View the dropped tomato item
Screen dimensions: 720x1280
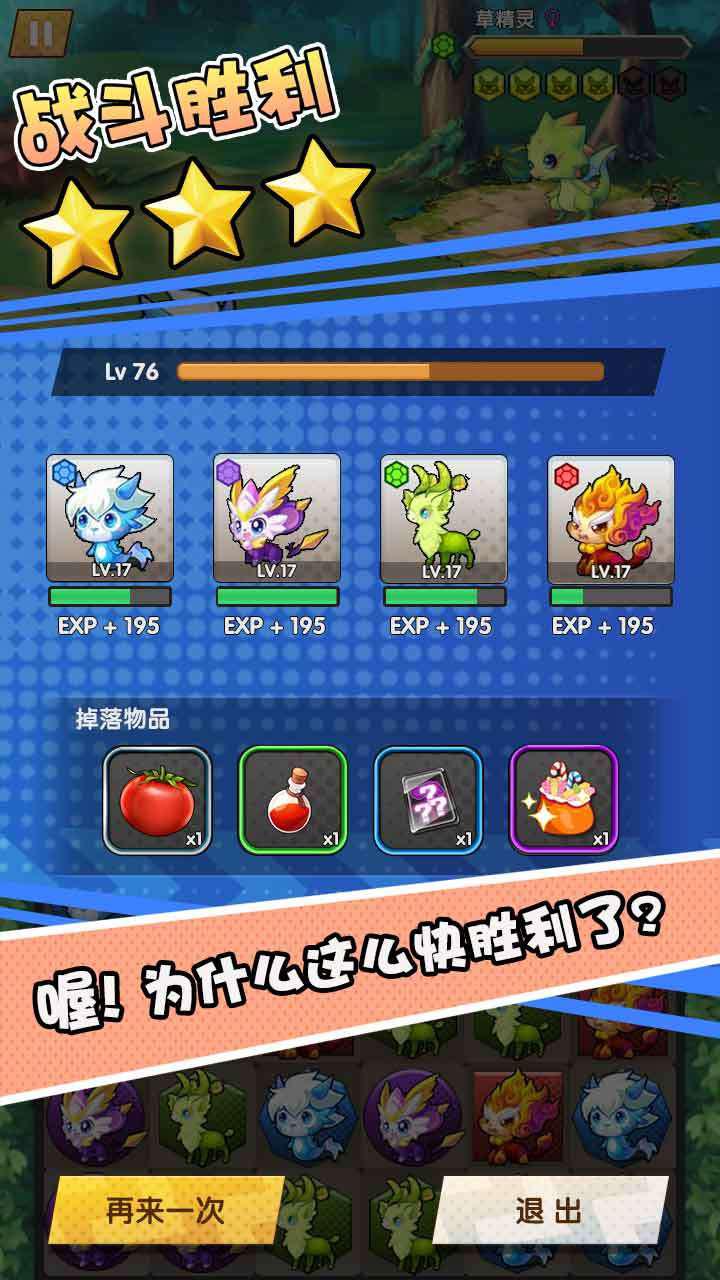(x=157, y=800)
